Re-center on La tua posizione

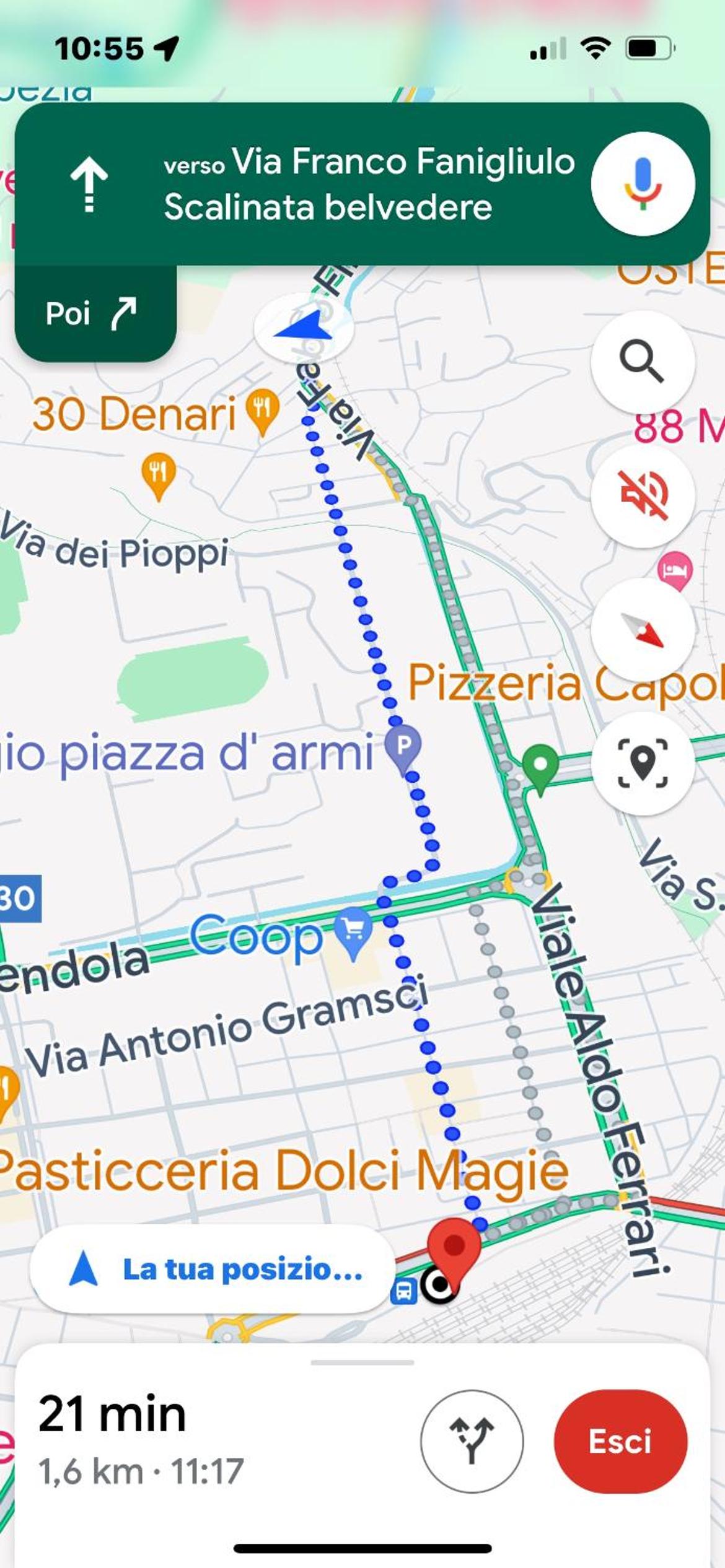tap(213, 1269)
